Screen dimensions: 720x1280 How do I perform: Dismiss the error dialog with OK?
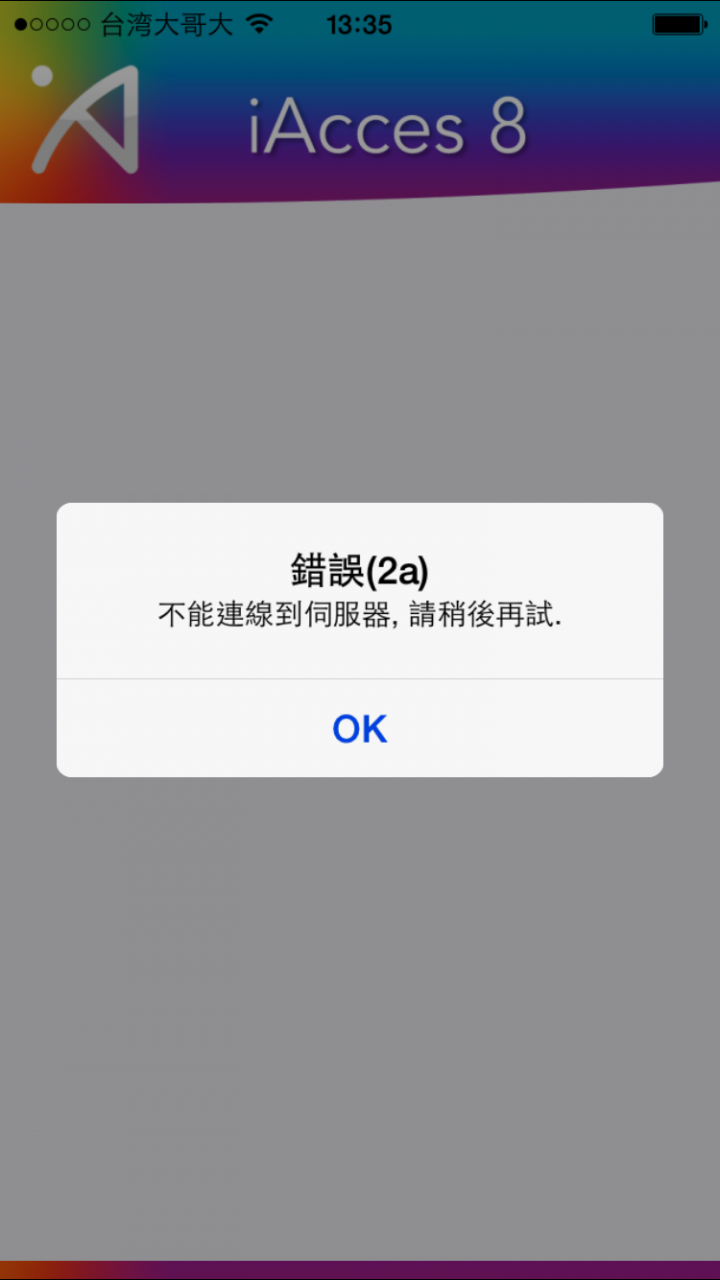[359, 729]
